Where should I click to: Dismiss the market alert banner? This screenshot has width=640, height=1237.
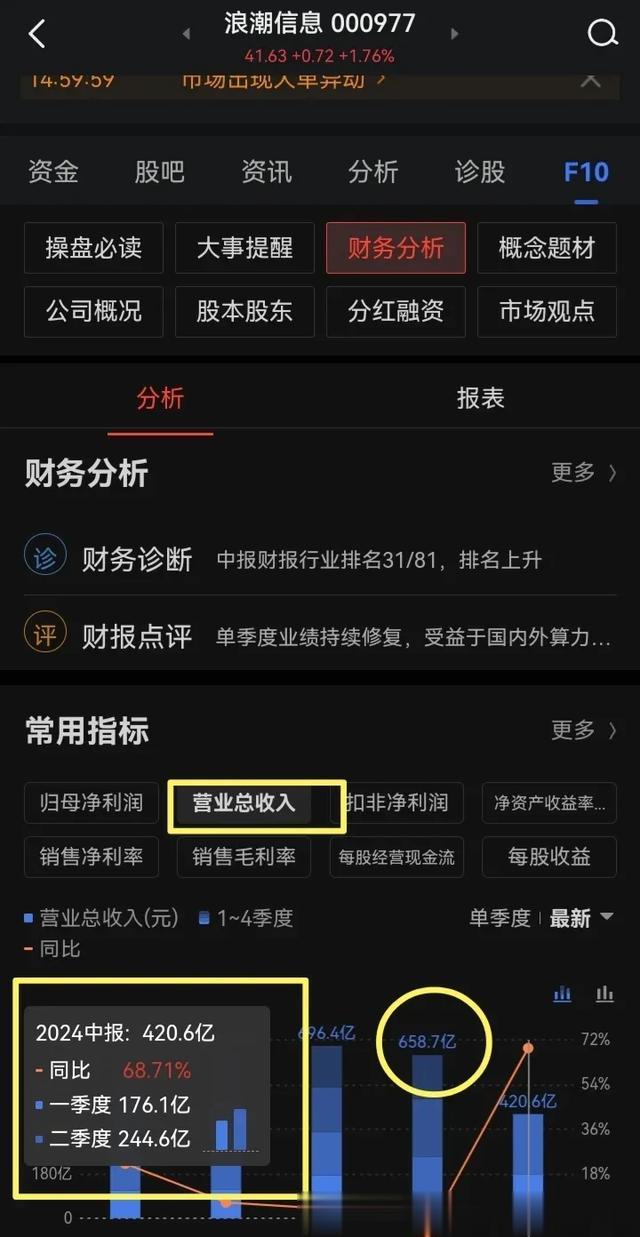pyautogui.click(x=591, y=79)
